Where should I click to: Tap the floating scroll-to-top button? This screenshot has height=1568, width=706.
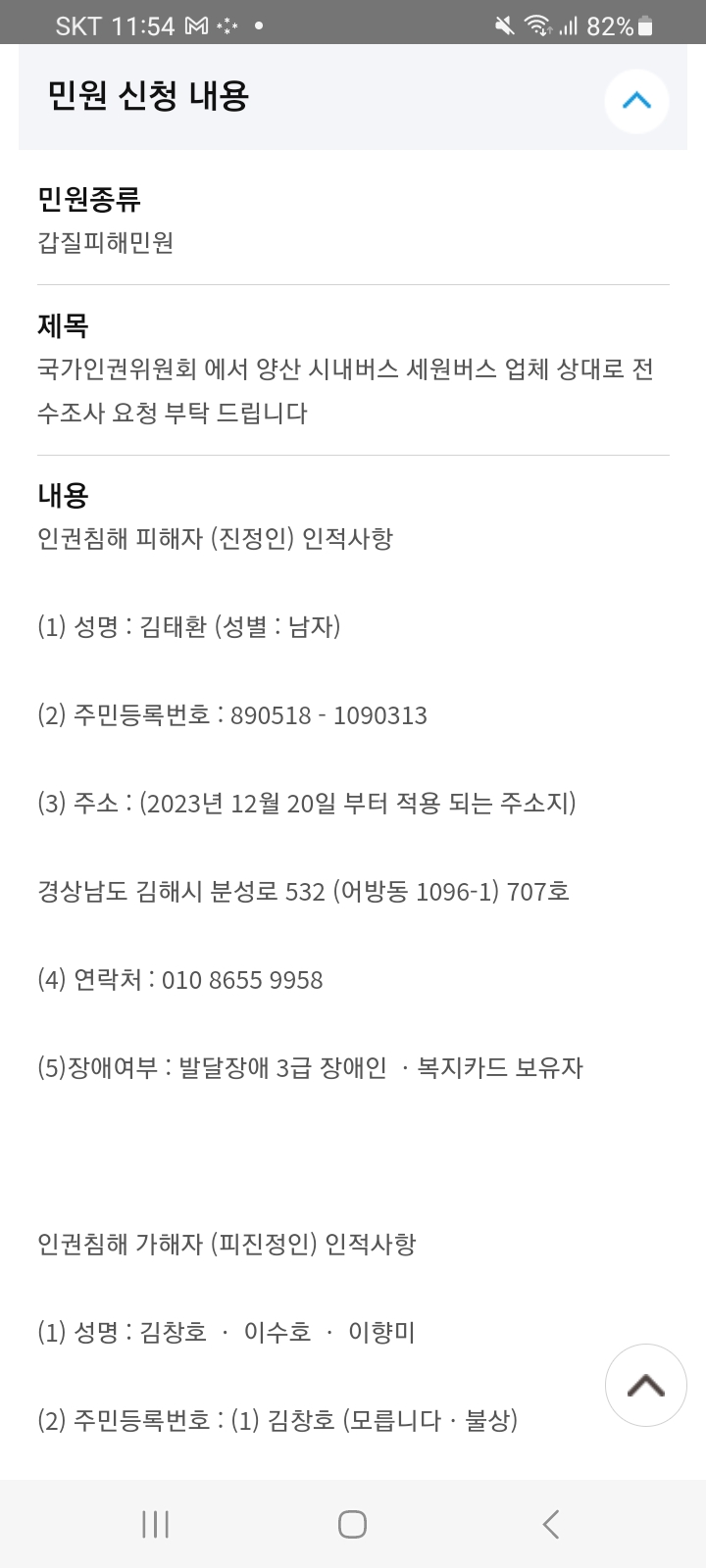[x=645, y=1385]
